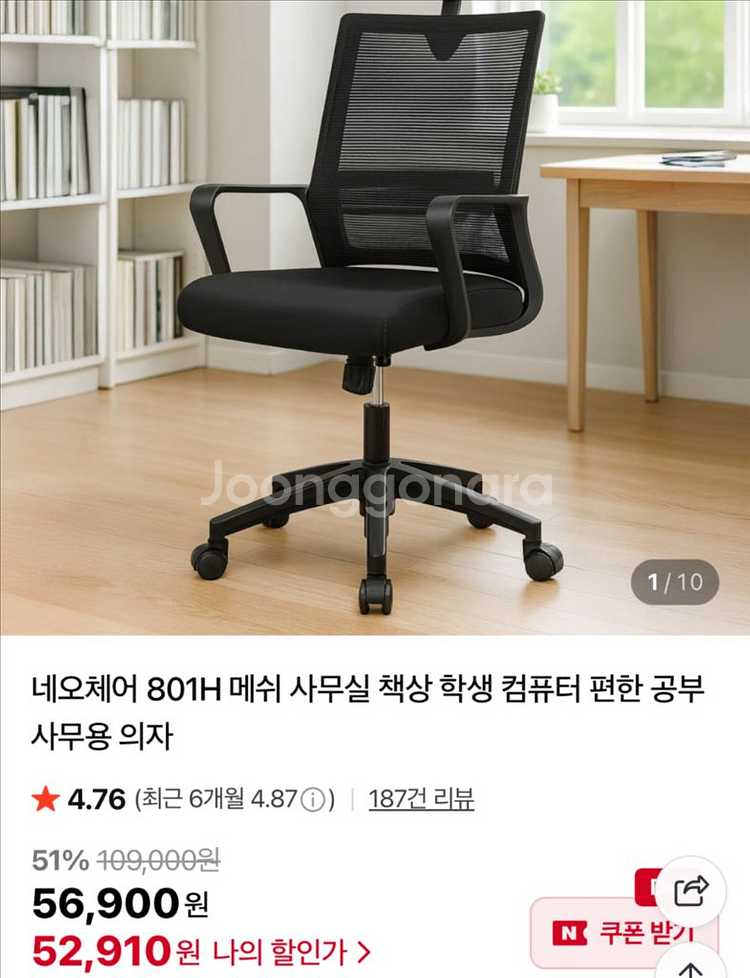The width and height of the screenshot is (750, 978).
Task: Tap the chair photo to open the gallery
Action: coord(375,300)
